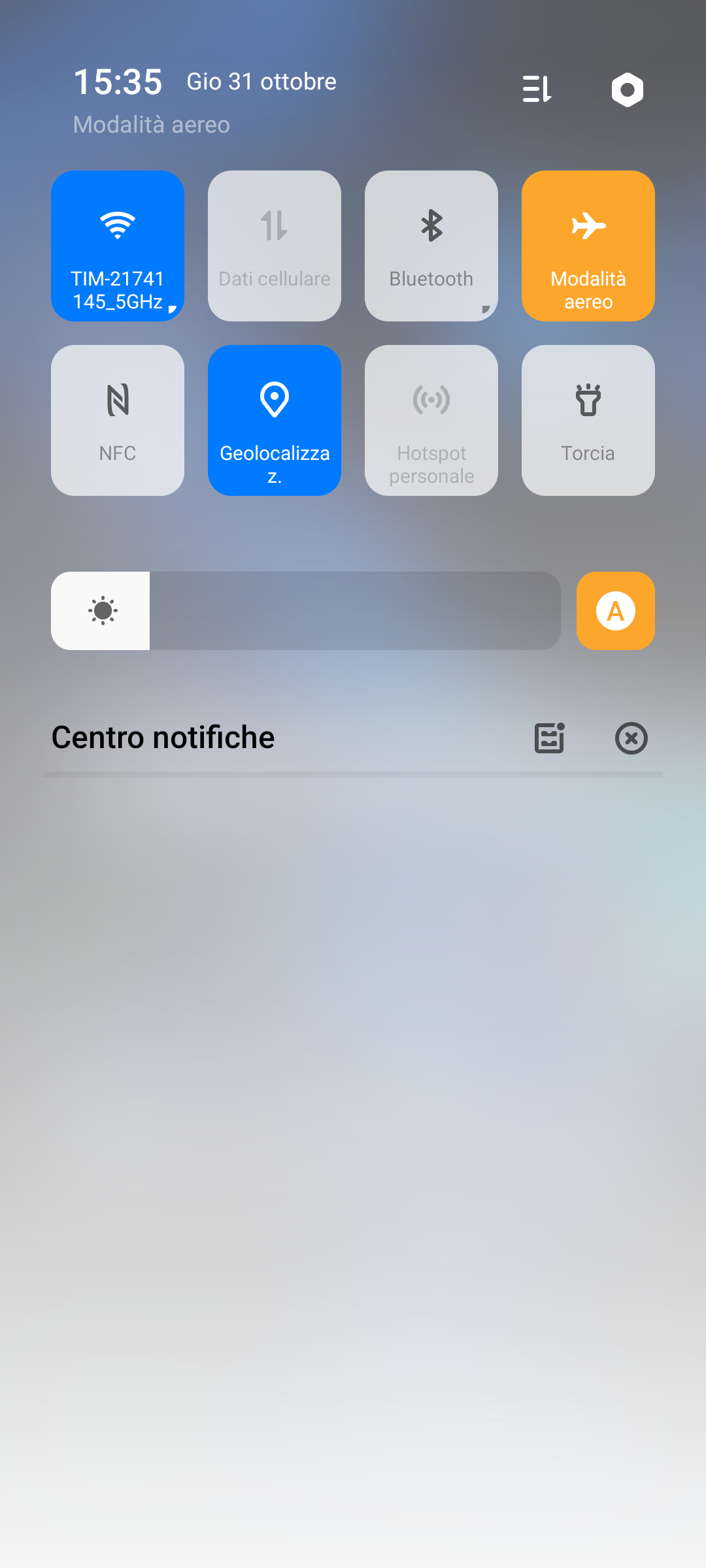Screen dimensions: 706x1568
Task: Turn off Geolocalizzaz.
Action: pyautogui.click(x=275, y=420)
